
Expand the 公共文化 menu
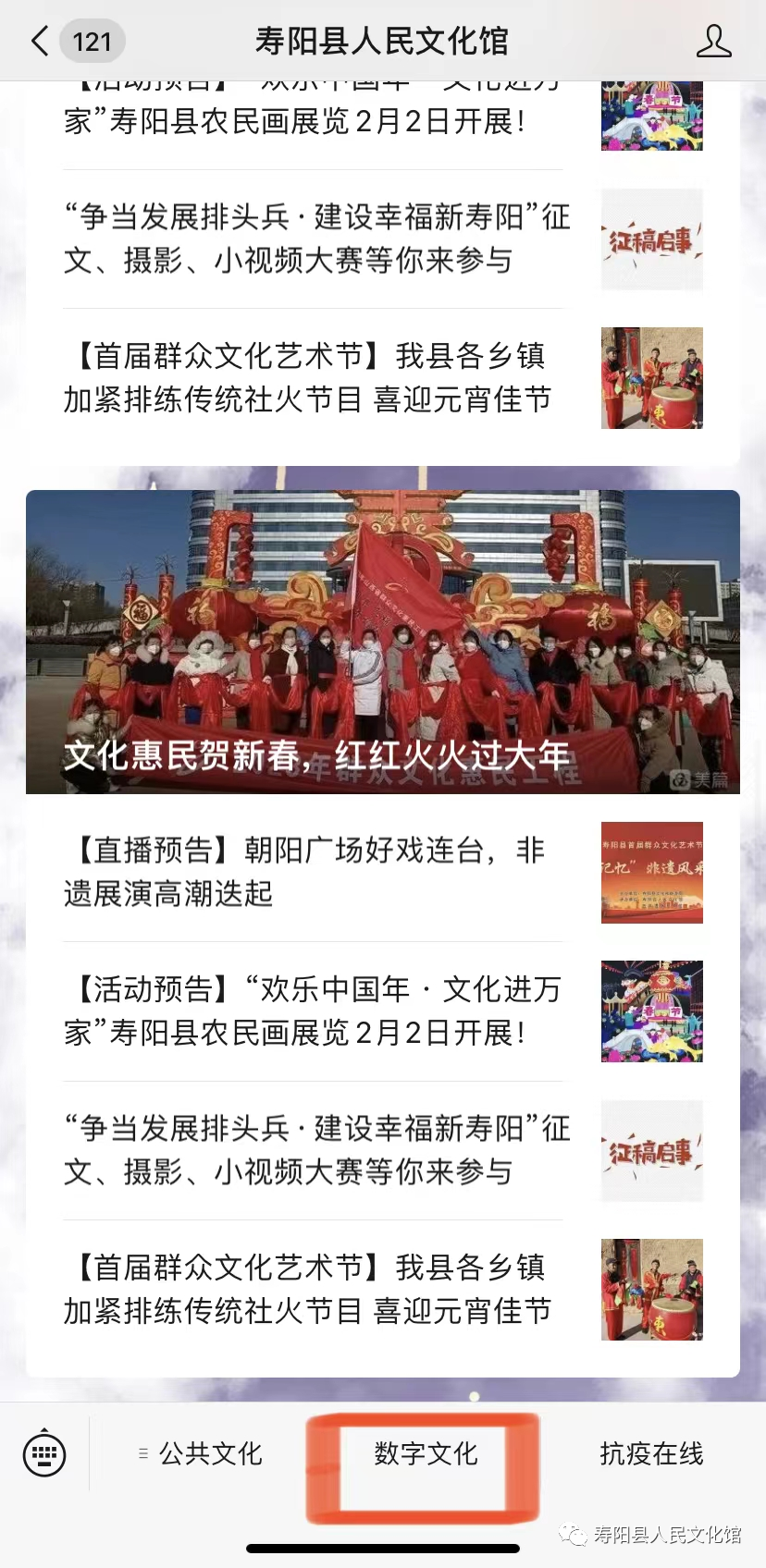(x=200, y=1453)
